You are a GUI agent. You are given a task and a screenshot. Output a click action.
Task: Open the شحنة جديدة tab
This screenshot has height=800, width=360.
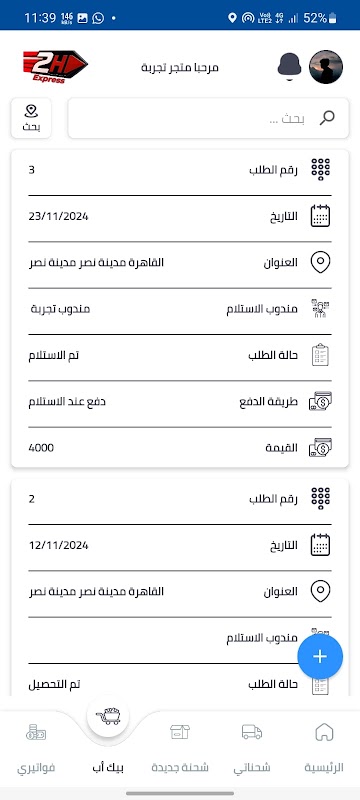[180, 748]
